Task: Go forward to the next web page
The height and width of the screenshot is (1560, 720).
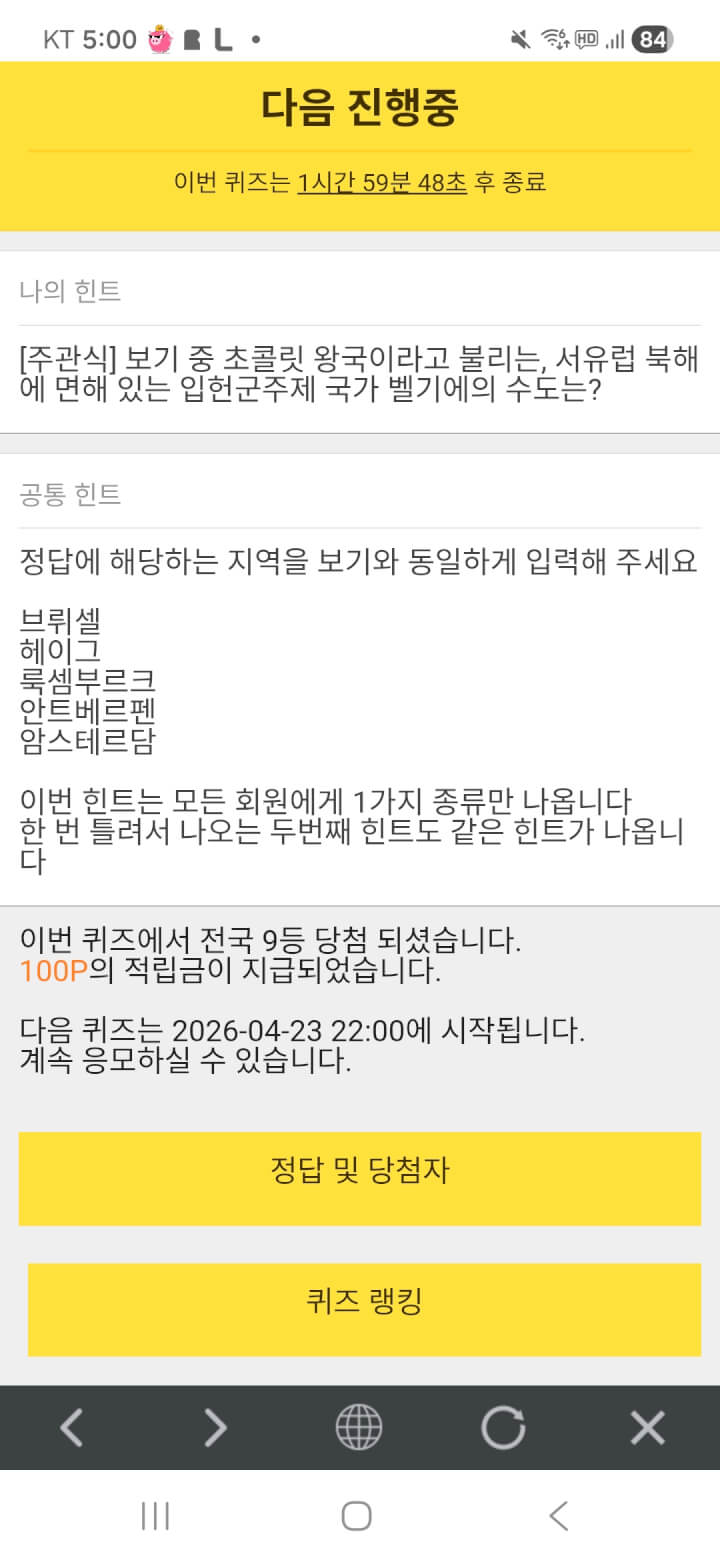Action: [215, 1427]
